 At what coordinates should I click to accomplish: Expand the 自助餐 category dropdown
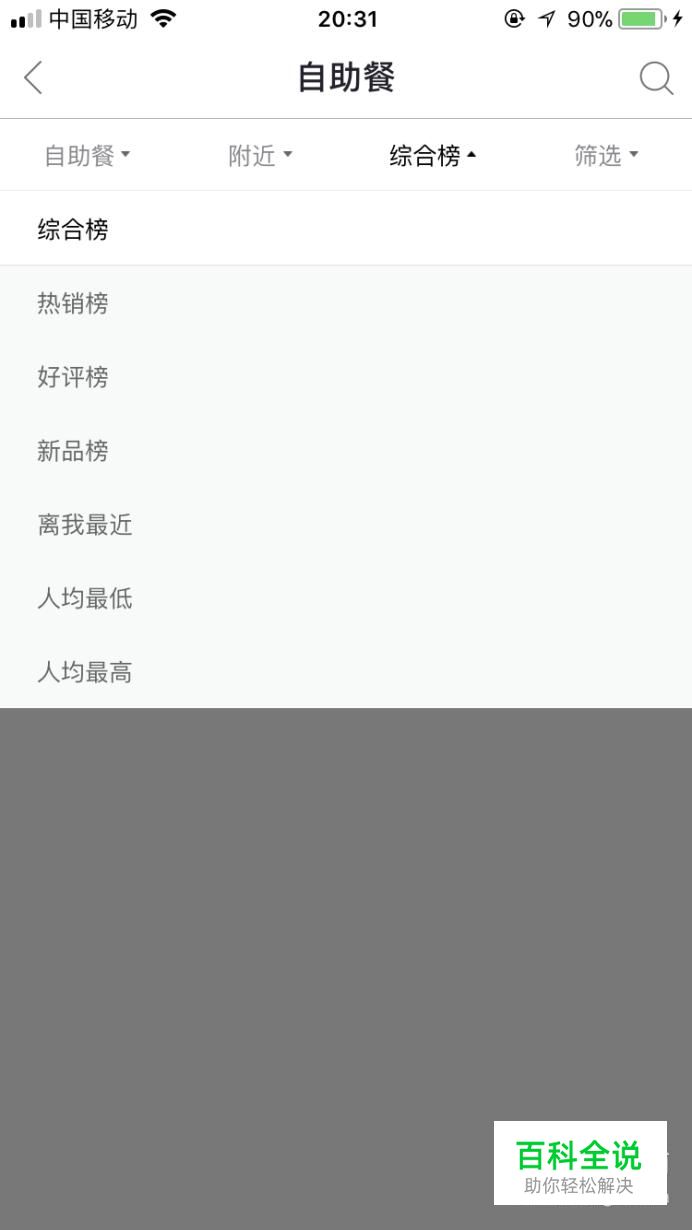(87, 155)
